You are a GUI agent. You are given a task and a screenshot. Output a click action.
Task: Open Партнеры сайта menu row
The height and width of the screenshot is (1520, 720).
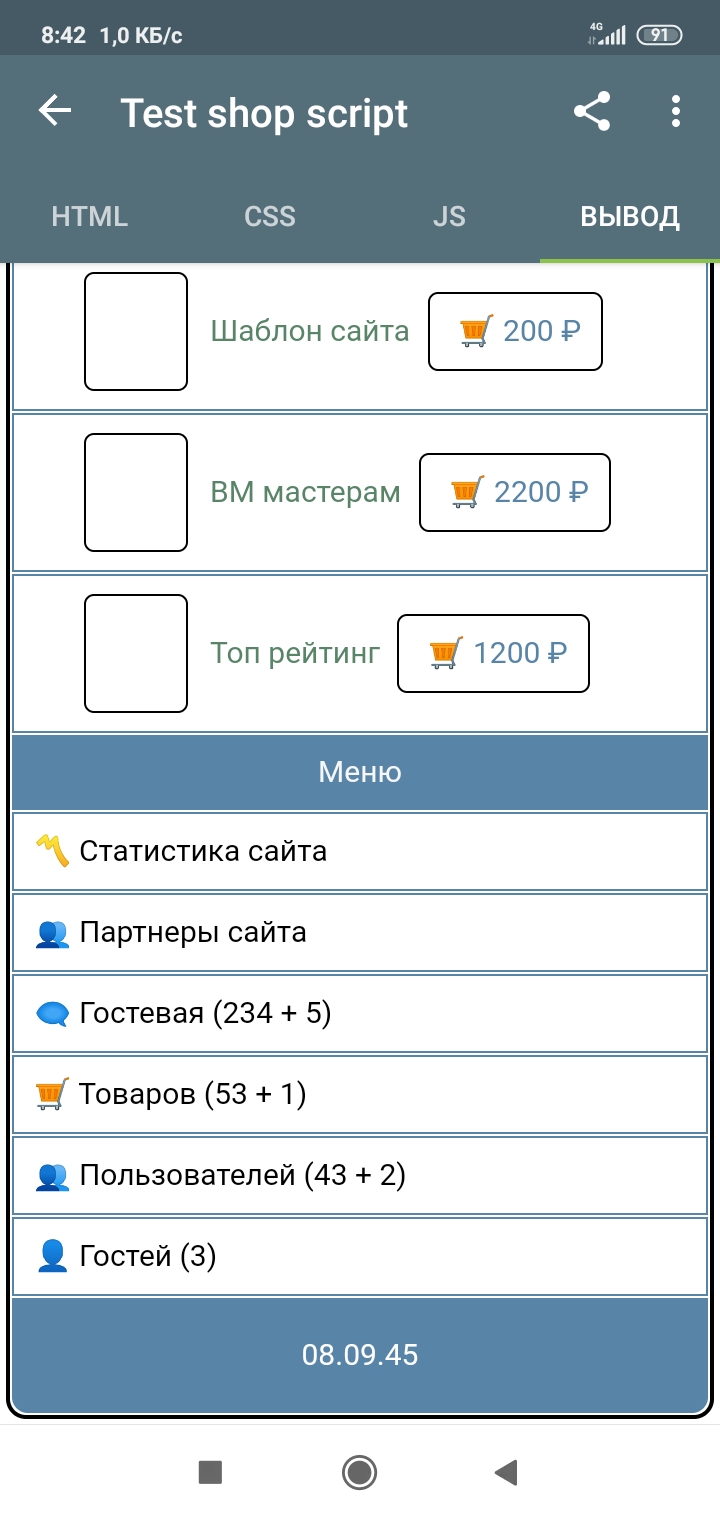tap(360, 932)
